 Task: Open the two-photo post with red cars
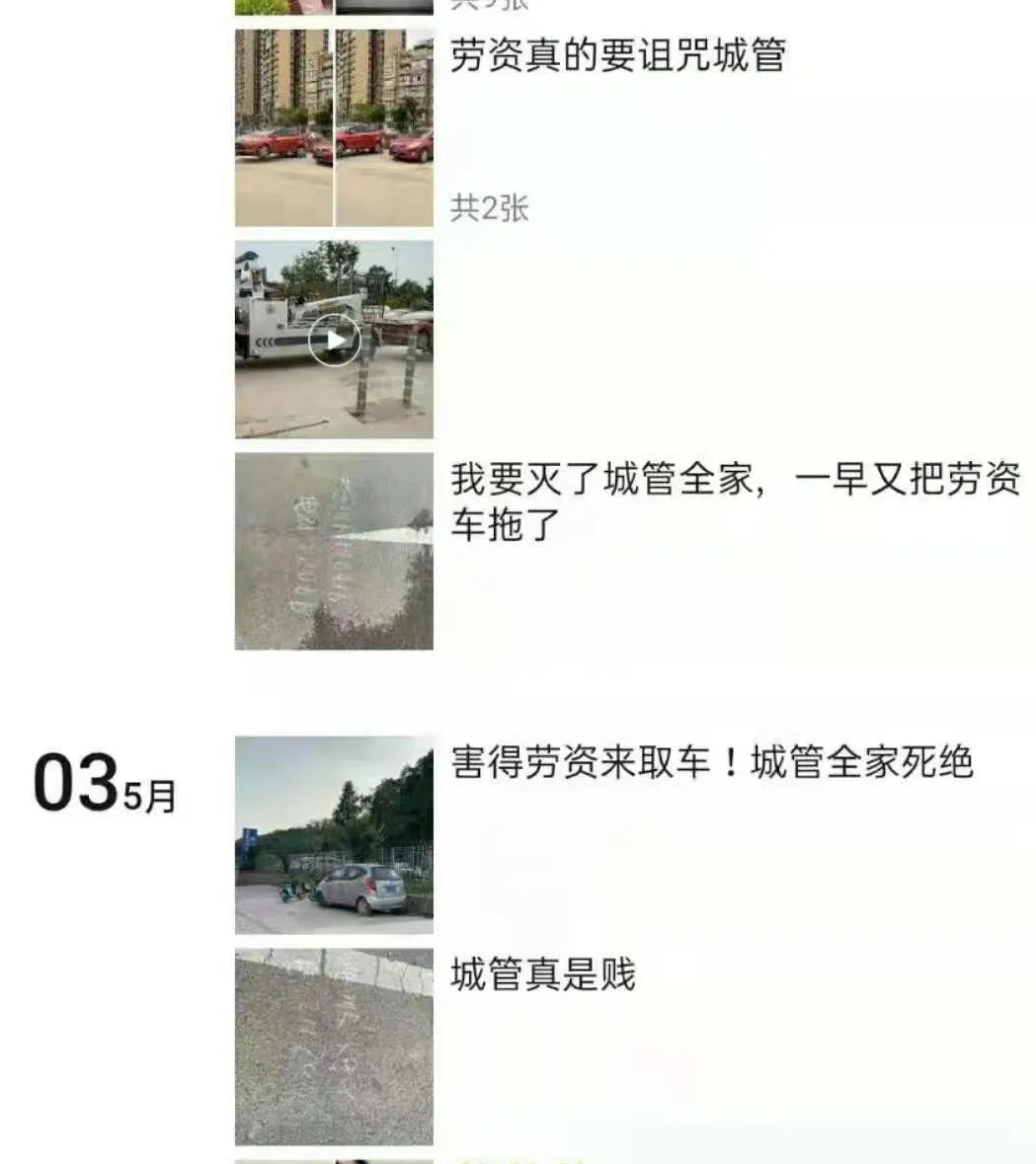tap(334, 127)
